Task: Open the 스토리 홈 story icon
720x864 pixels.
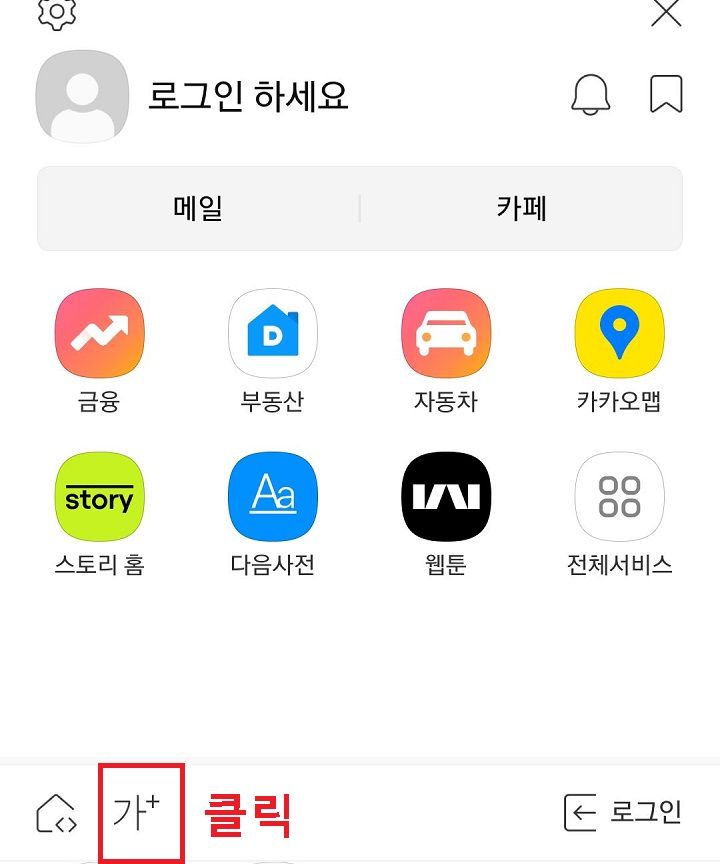Action: click(x=99, y=496)
